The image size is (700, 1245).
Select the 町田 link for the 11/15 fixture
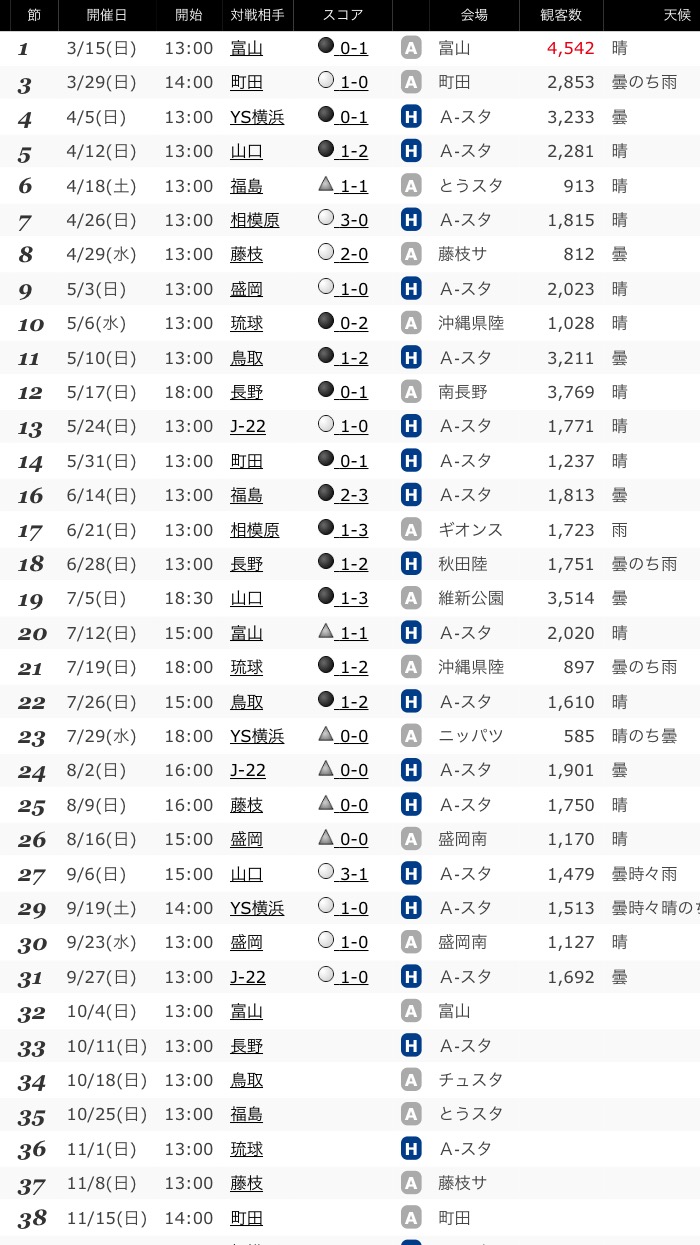pyautogui.click(x=246, y=1218)
